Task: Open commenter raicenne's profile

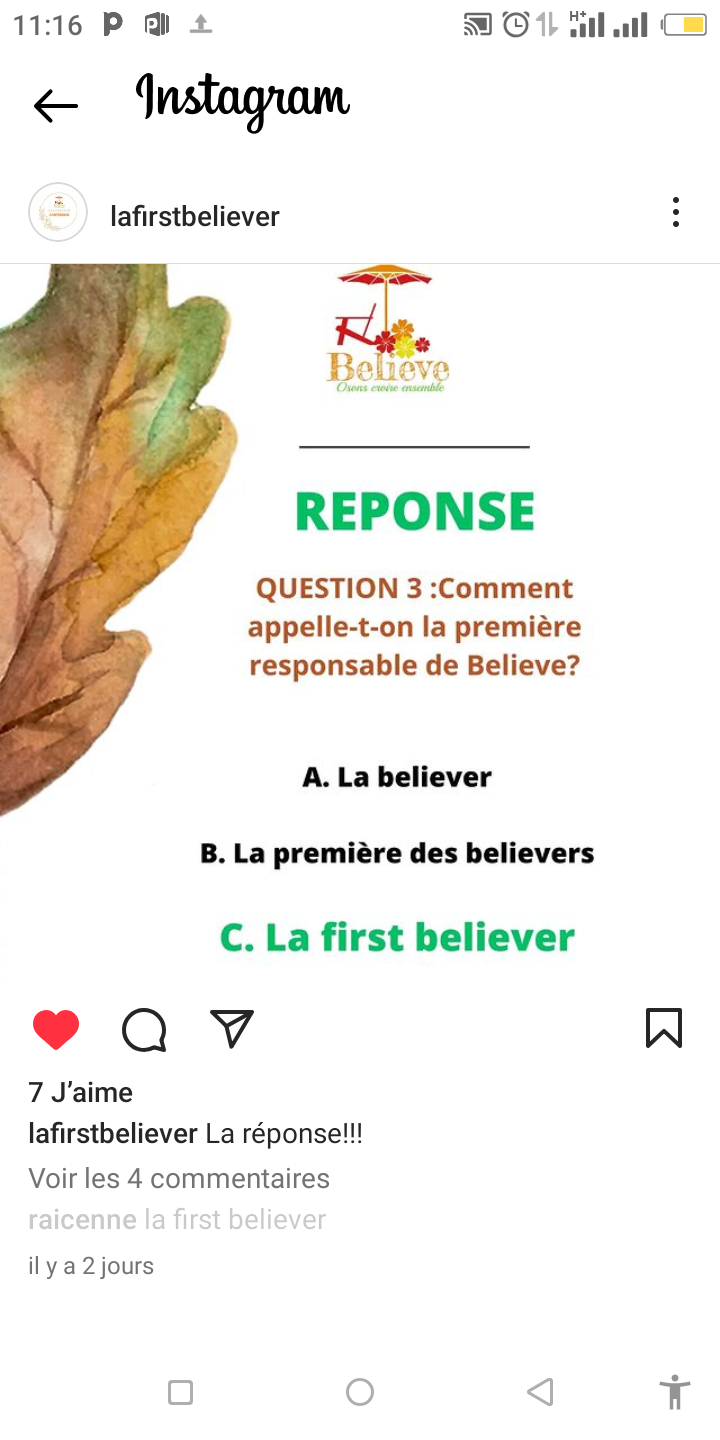Action: pos(82,1220)
